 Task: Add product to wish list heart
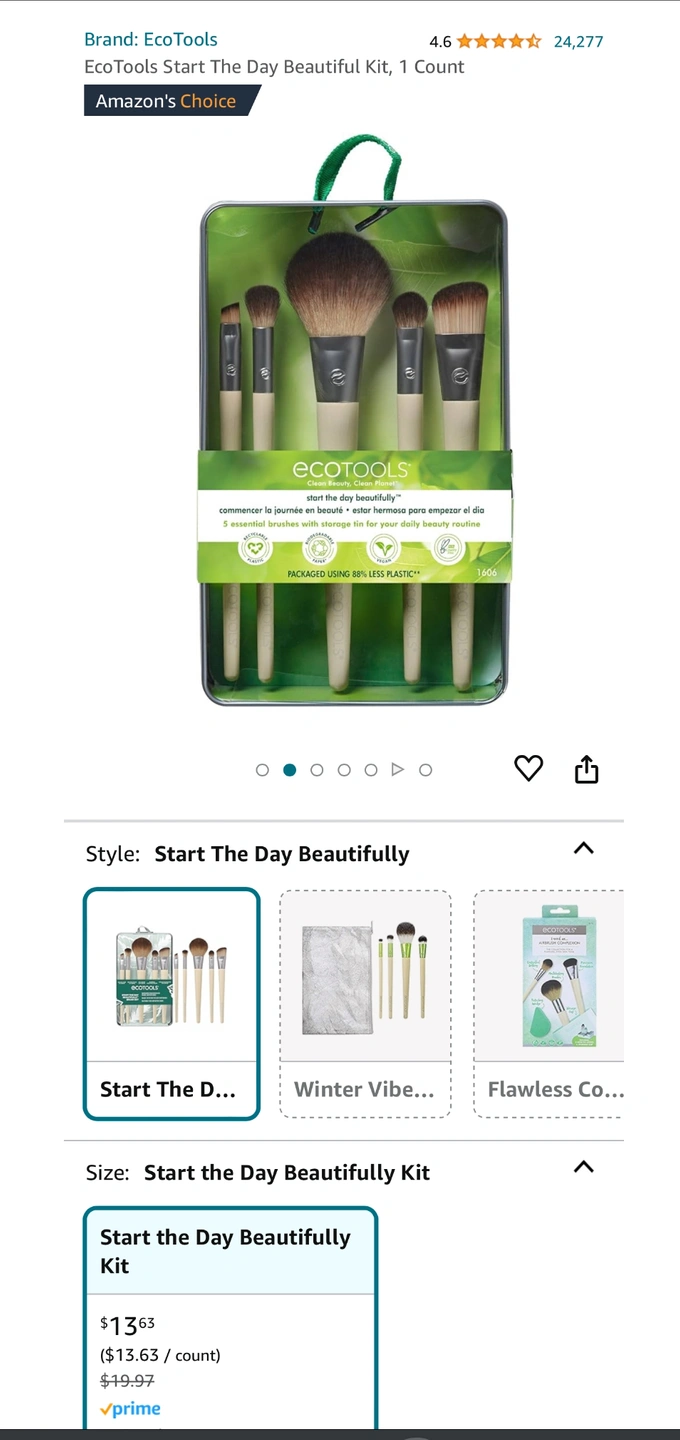coord(528,768)
